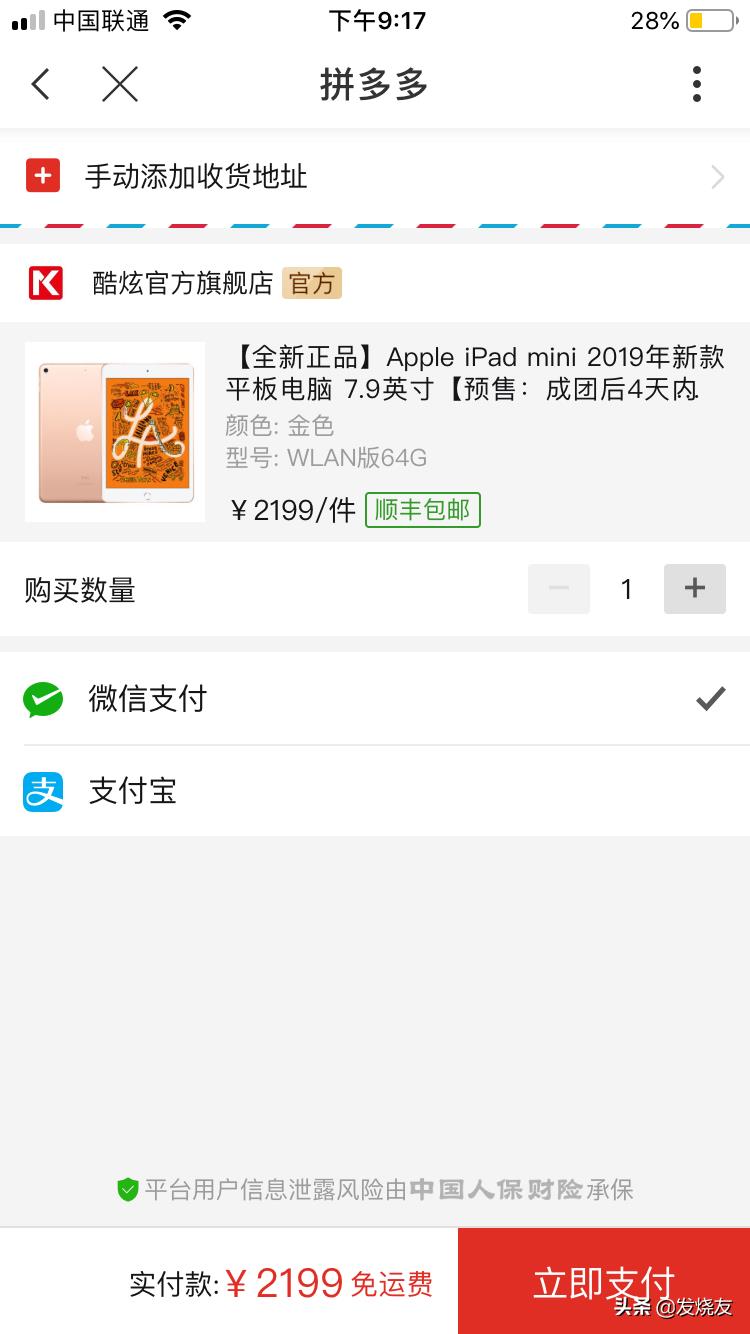Go back using the top-left arrow
Viewport: 750px width, 1334px height.
[40, 84]
